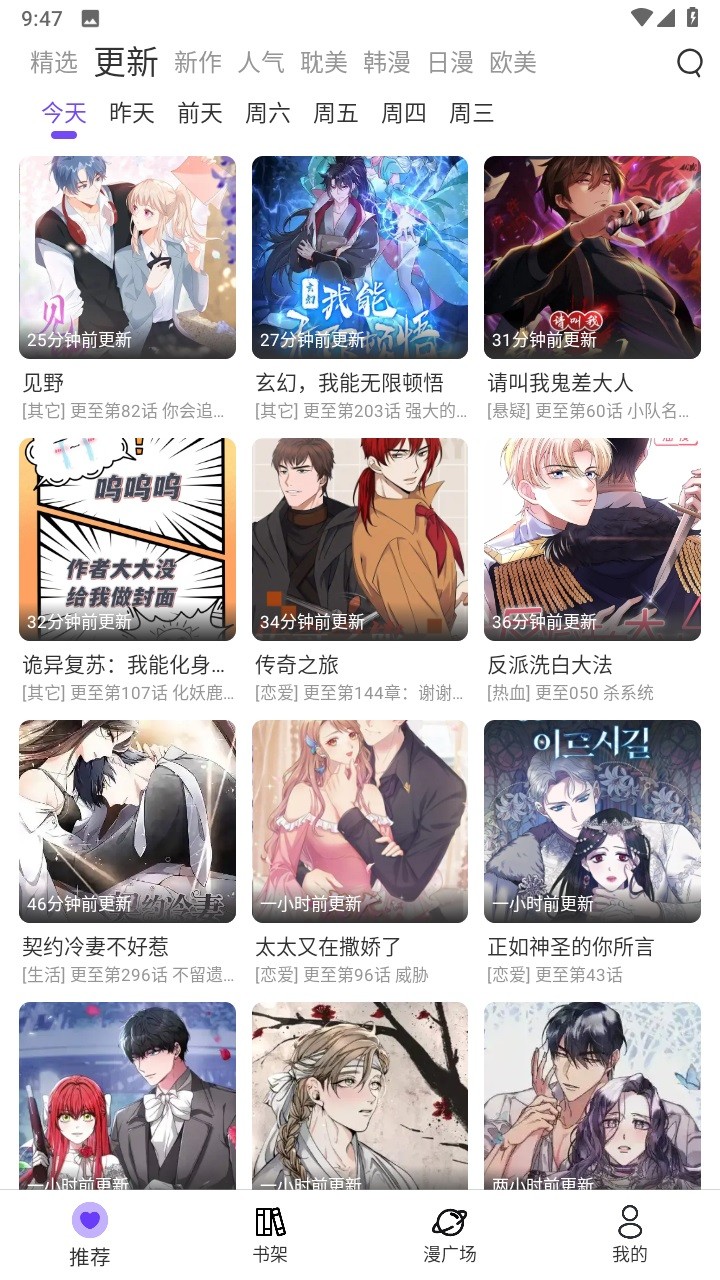
Task: Tap the 漫广场 planet icon
Action: coord(449,1220)
